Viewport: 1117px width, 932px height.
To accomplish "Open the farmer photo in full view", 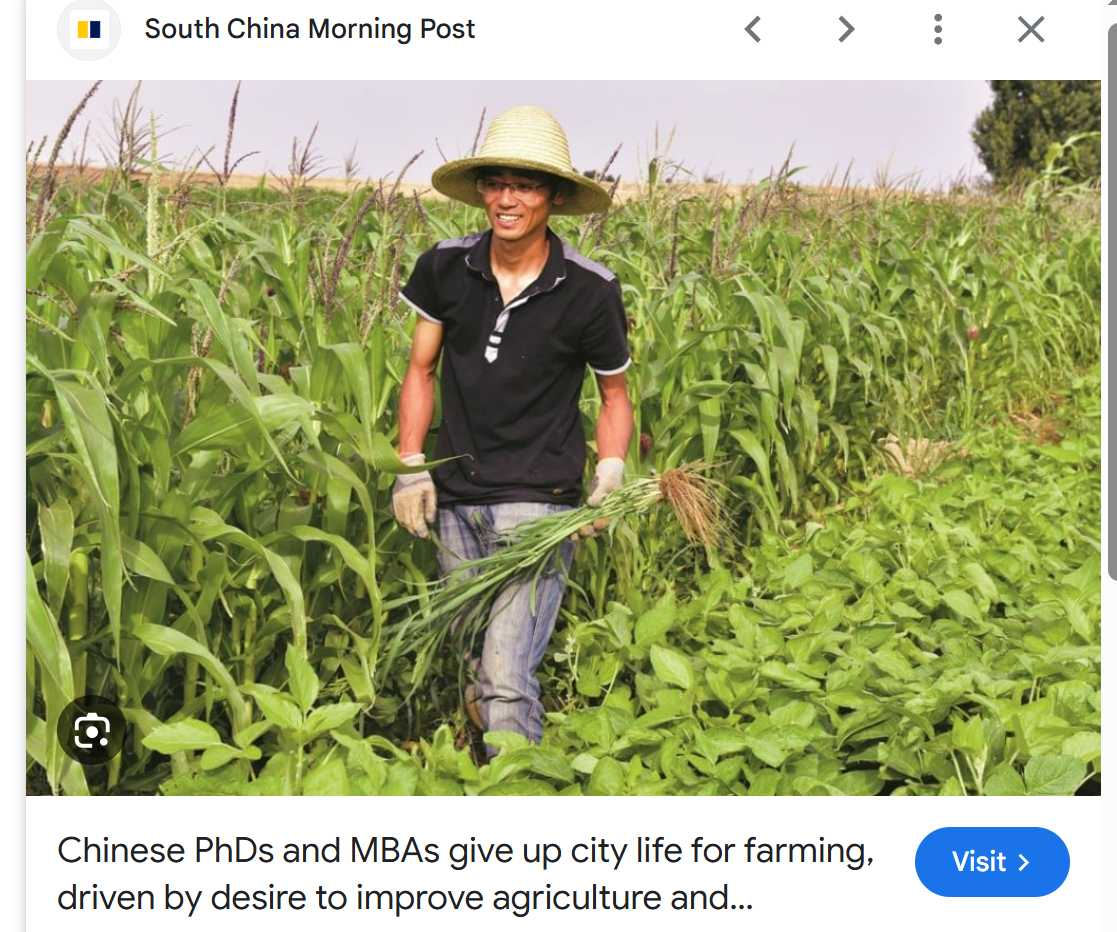I will (563, 437).
